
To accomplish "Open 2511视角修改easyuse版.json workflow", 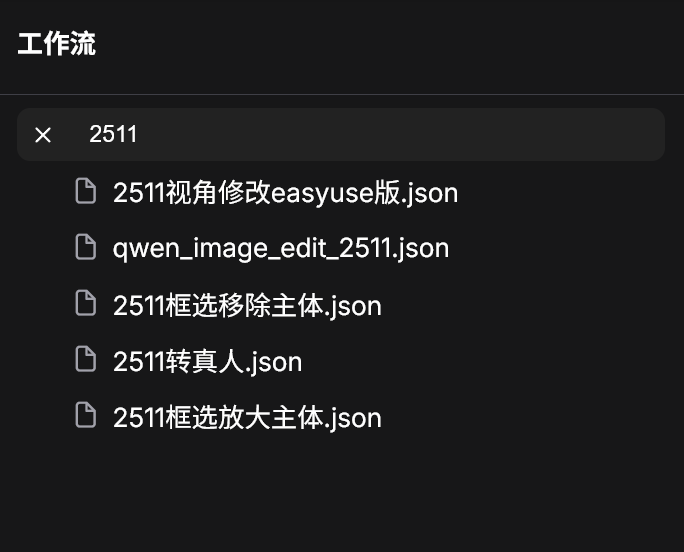I will (285, 192).
